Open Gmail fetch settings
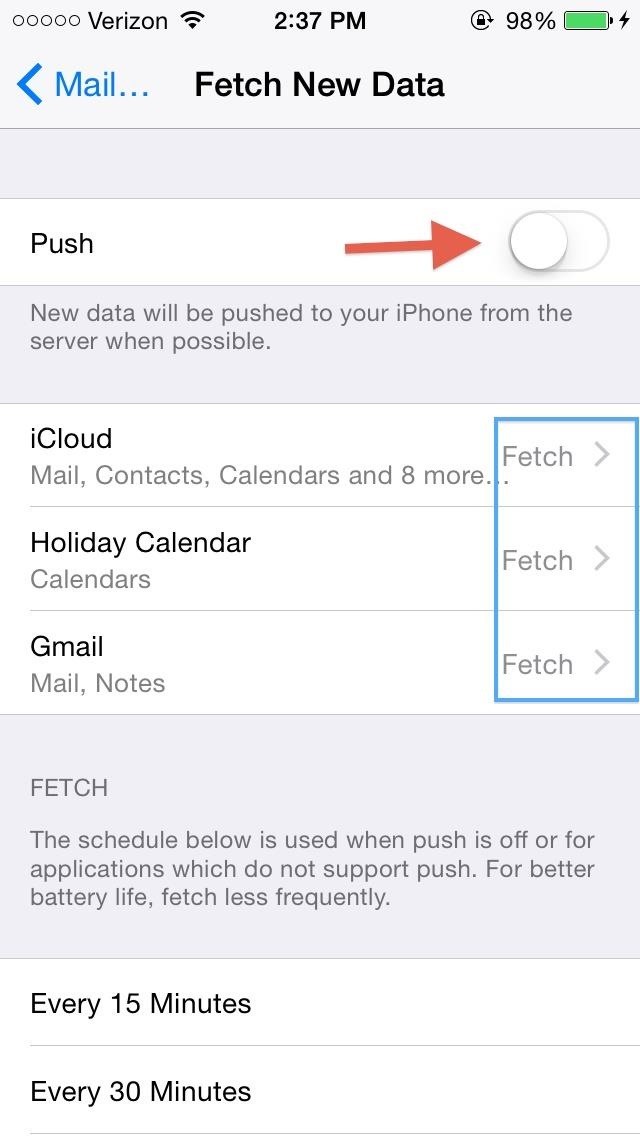This screenshot has width=640, height=1136. (x=320, y=664)
